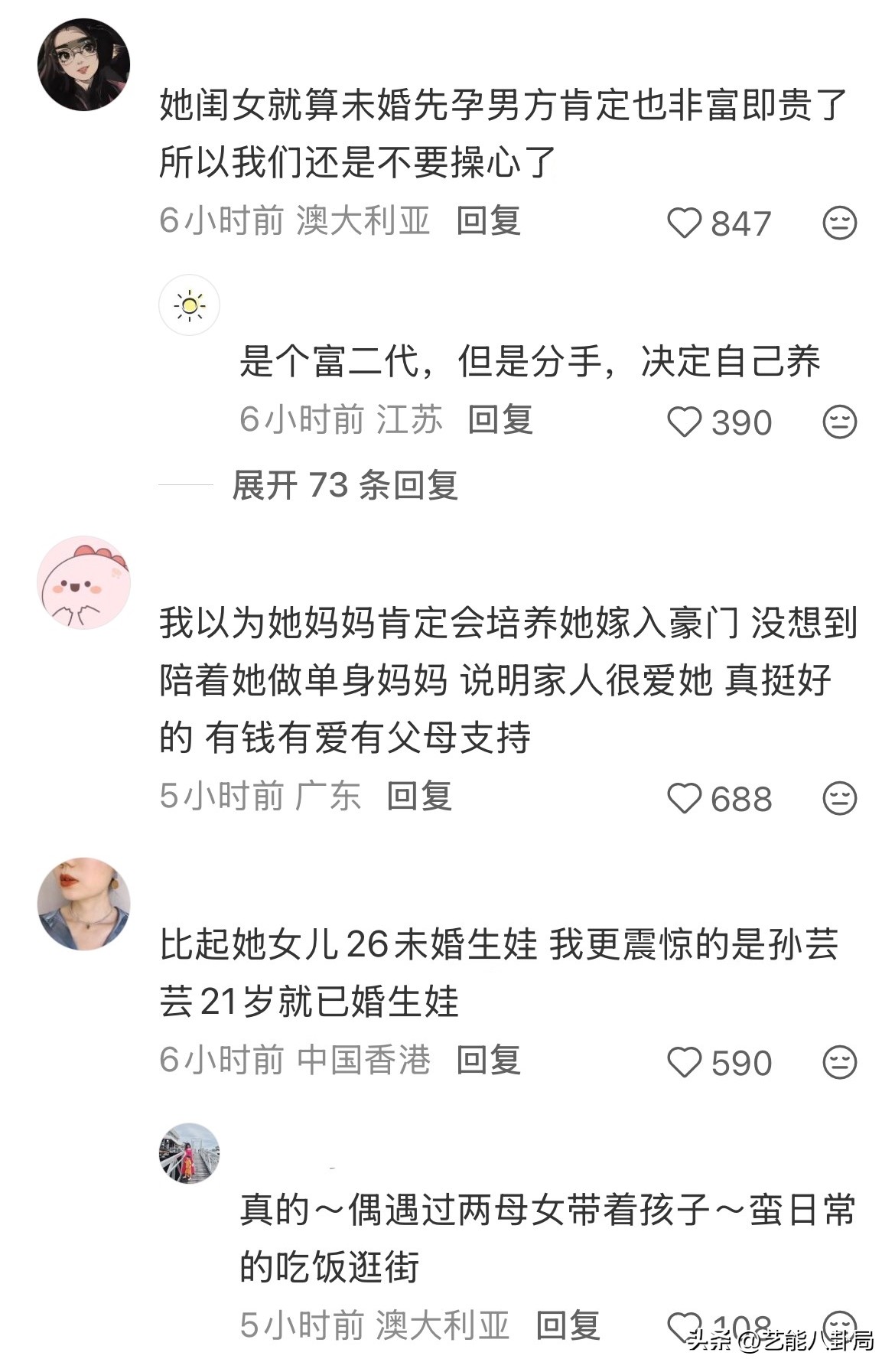This screenshot has width=895, height=1372.
Task: Reply to the 江苏 comment about 富二代
Action: coord(500,420)
